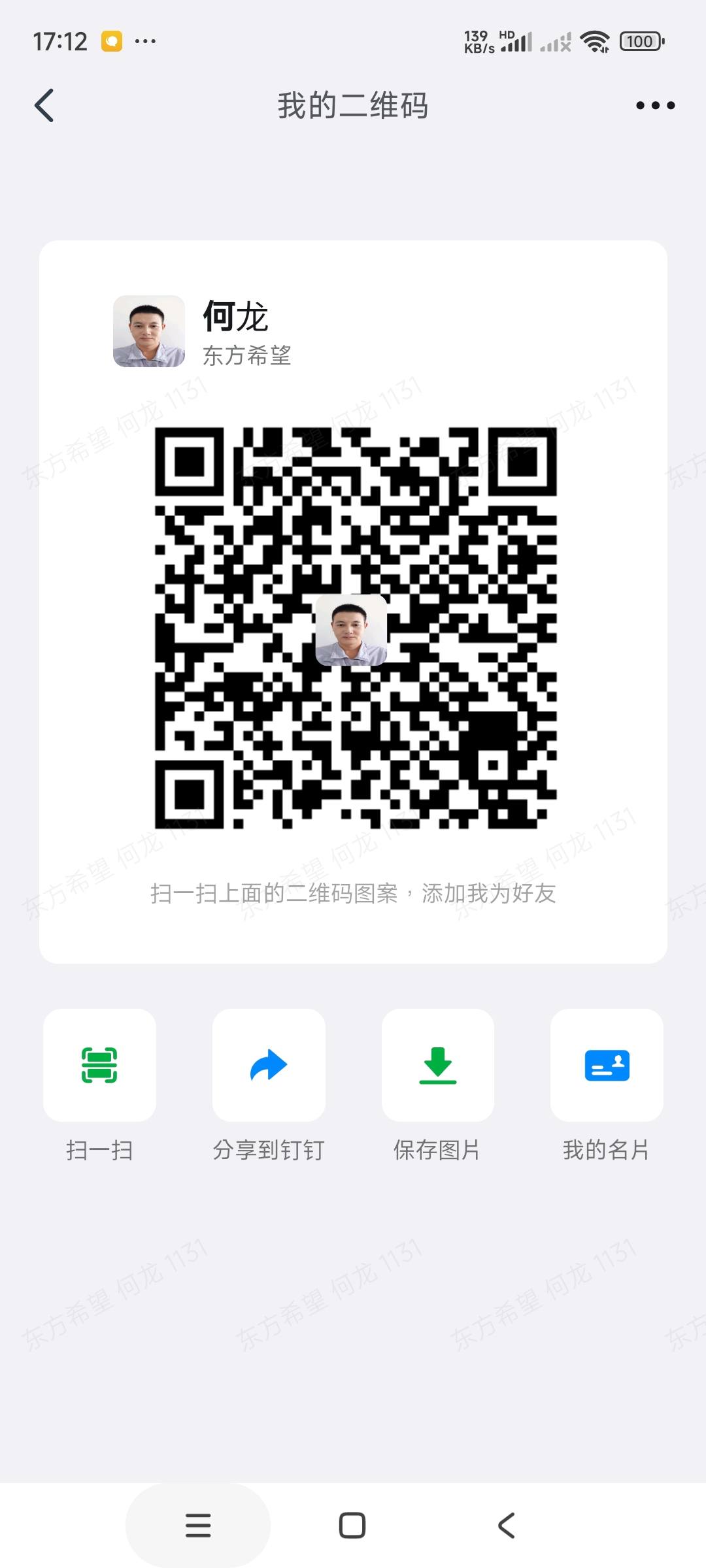Go to home screen via system bar
The height and width of the screenshot is (1568, 706).
(x=352, y=1526)
